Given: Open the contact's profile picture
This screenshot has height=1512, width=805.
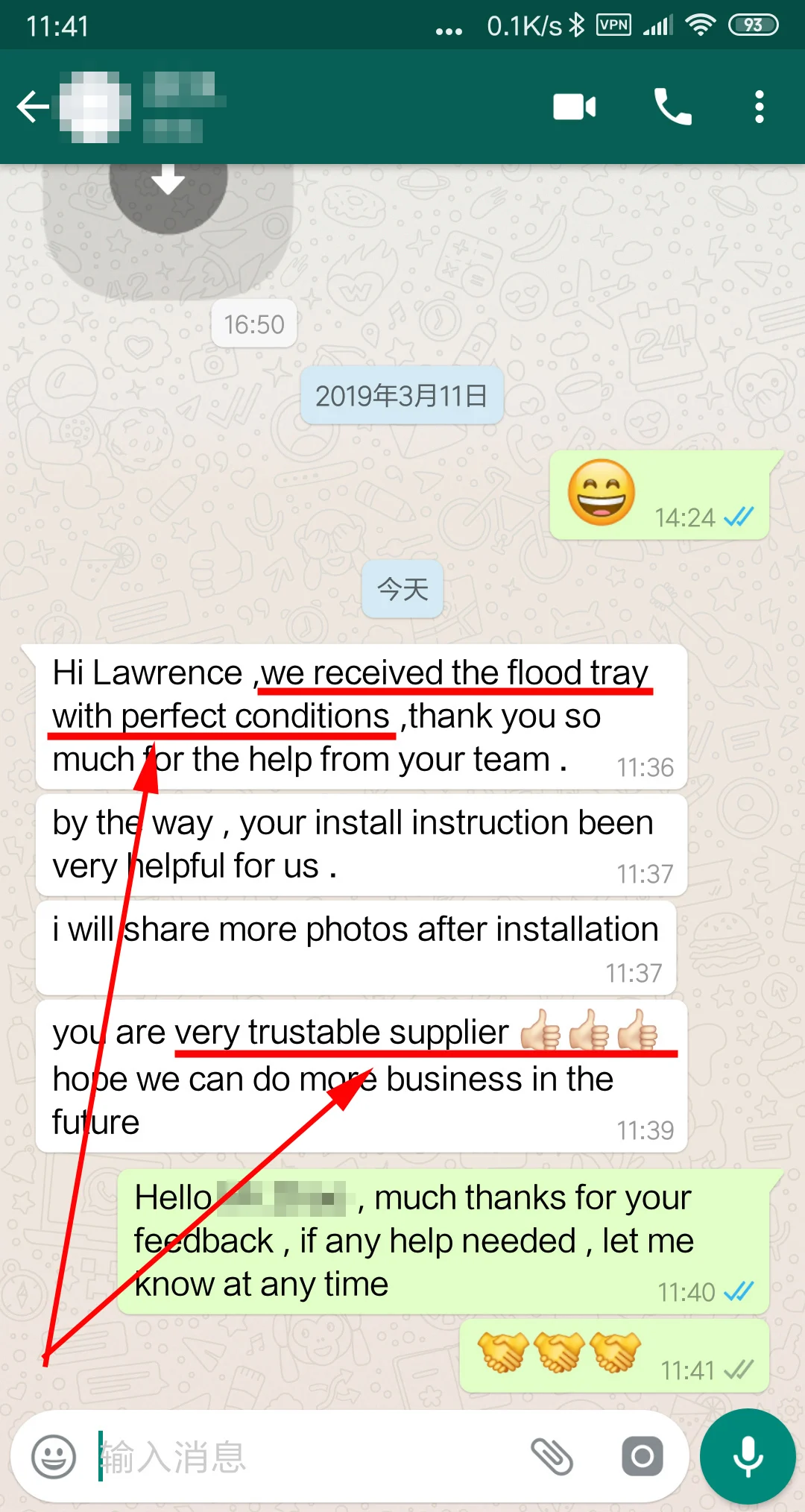Looking at the screenshot, I should (x=95, y=107).
